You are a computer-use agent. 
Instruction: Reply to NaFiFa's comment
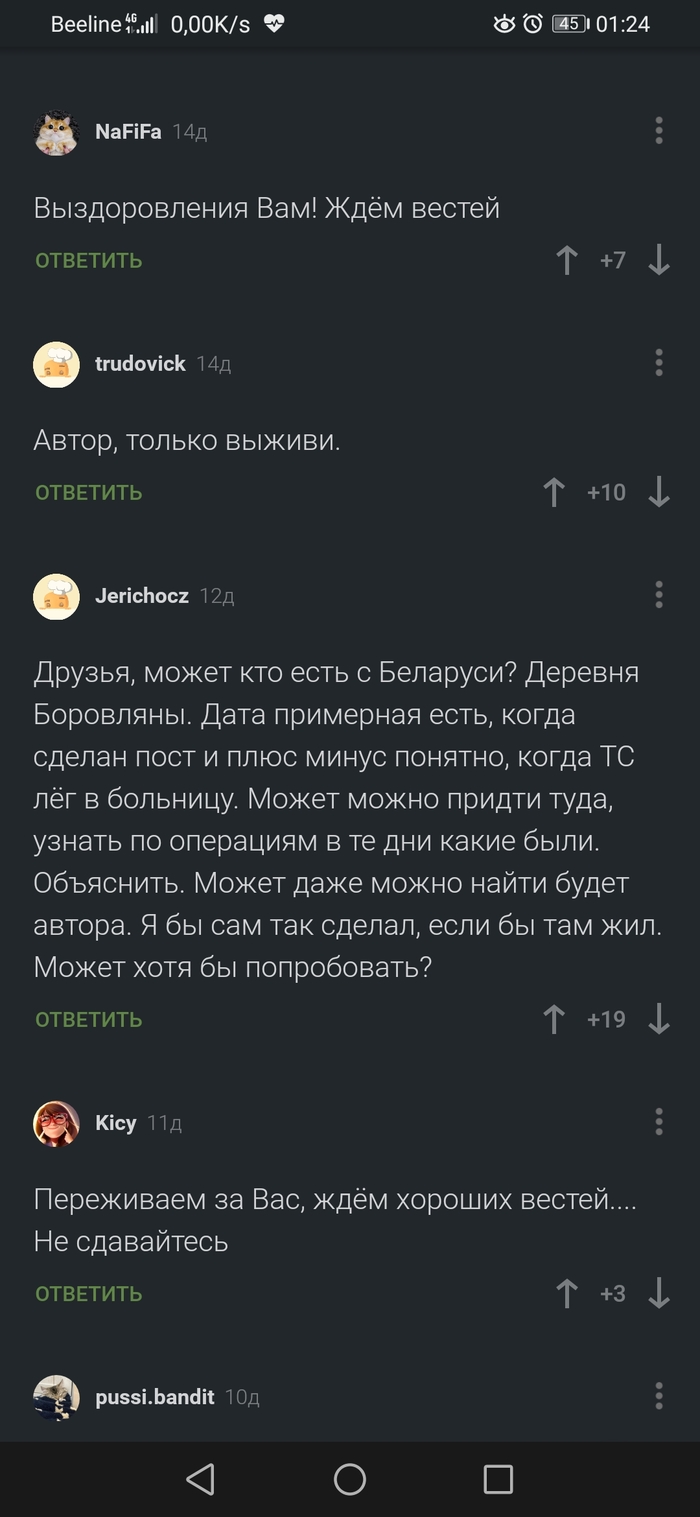coord(89,261)
